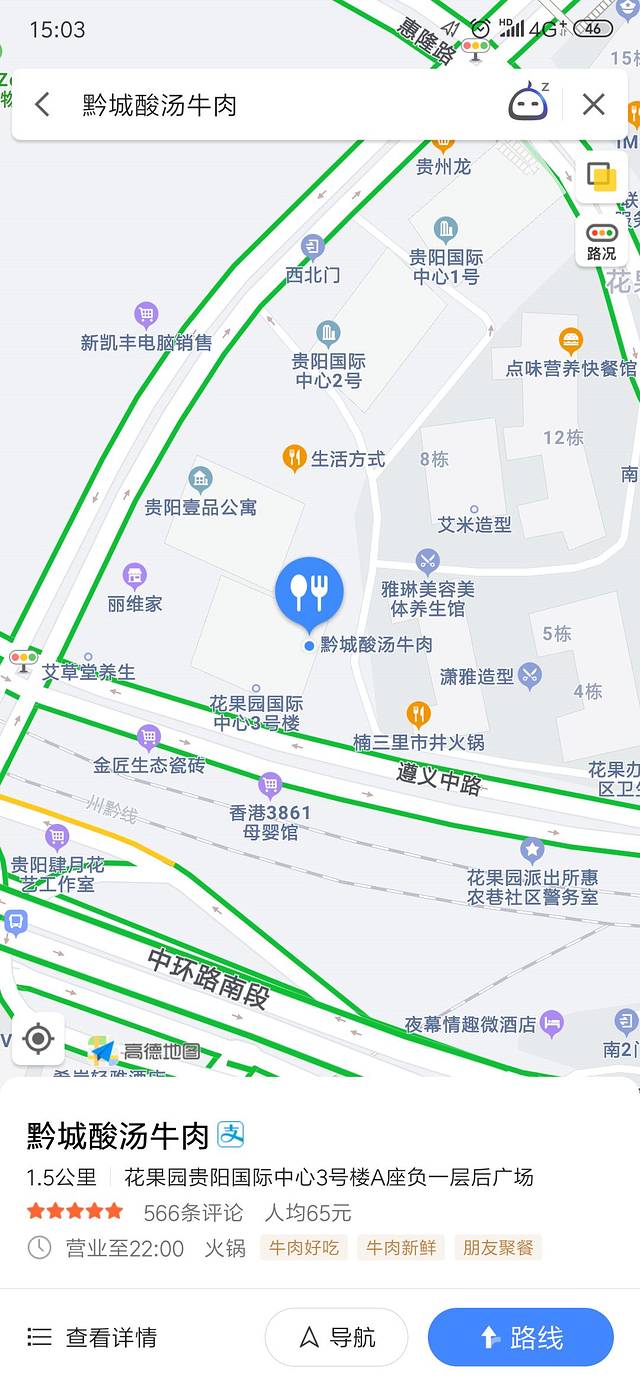Toggle the 路况 traffic button
The width and height of the screenshot is (640, 1386).
(601, 242)
